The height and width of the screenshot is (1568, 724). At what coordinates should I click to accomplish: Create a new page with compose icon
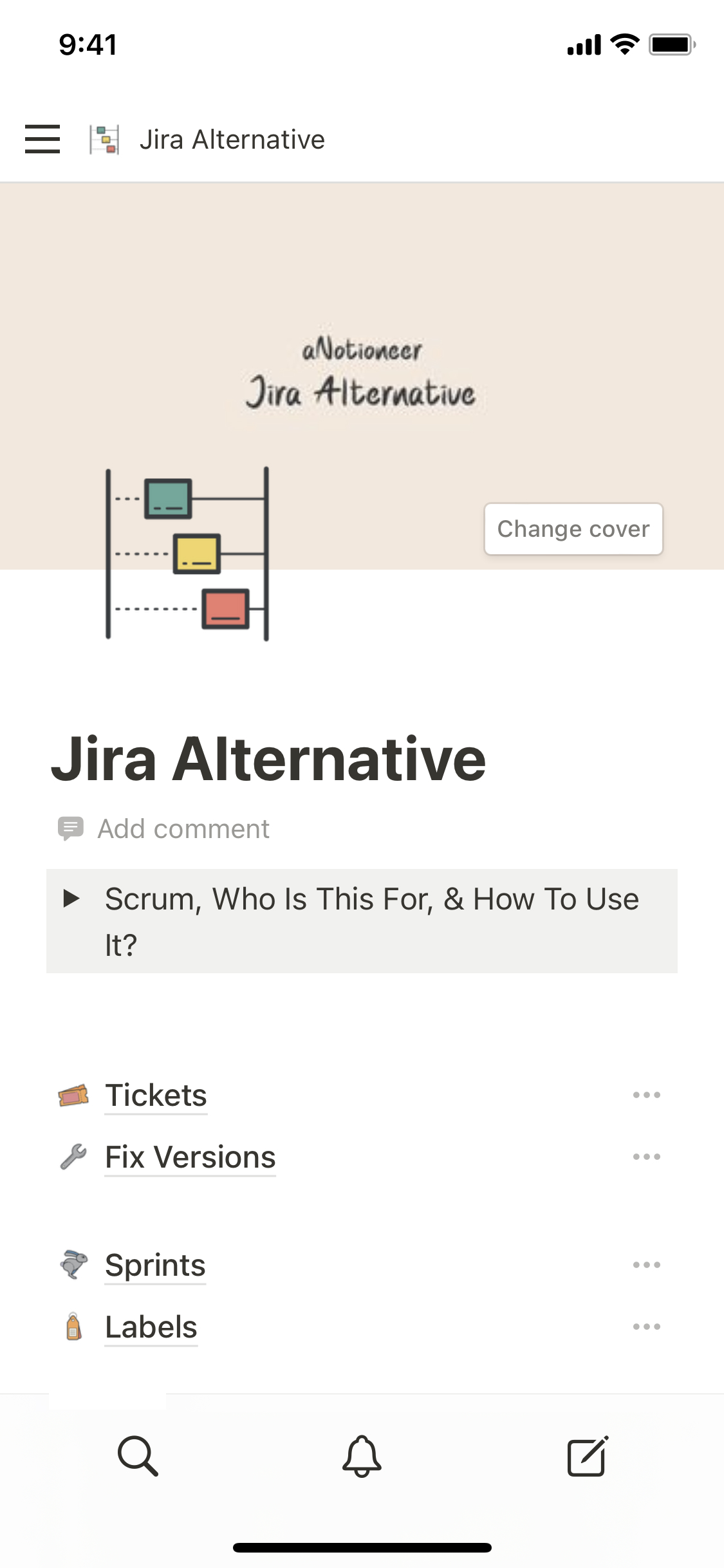587,1456
